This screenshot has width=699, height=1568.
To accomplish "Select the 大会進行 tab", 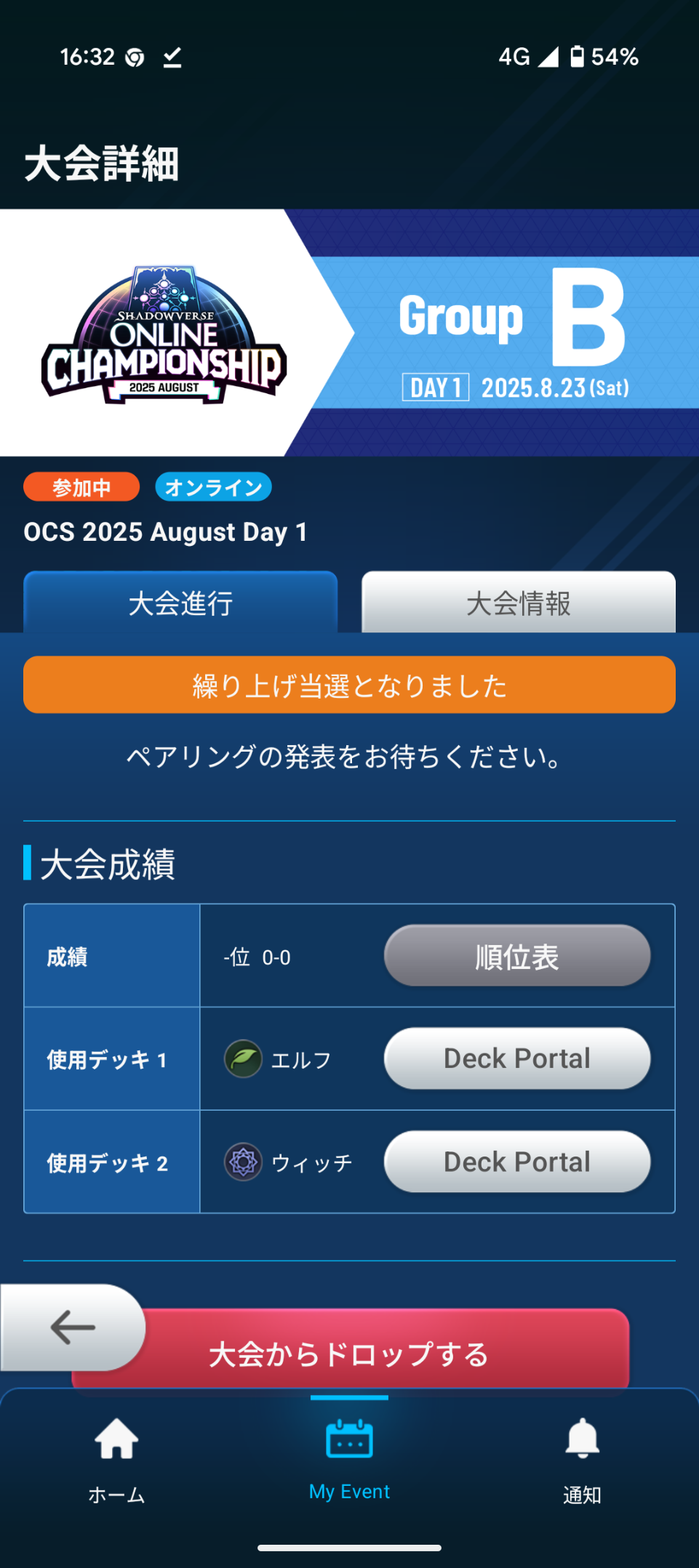I will click(180, 603).
